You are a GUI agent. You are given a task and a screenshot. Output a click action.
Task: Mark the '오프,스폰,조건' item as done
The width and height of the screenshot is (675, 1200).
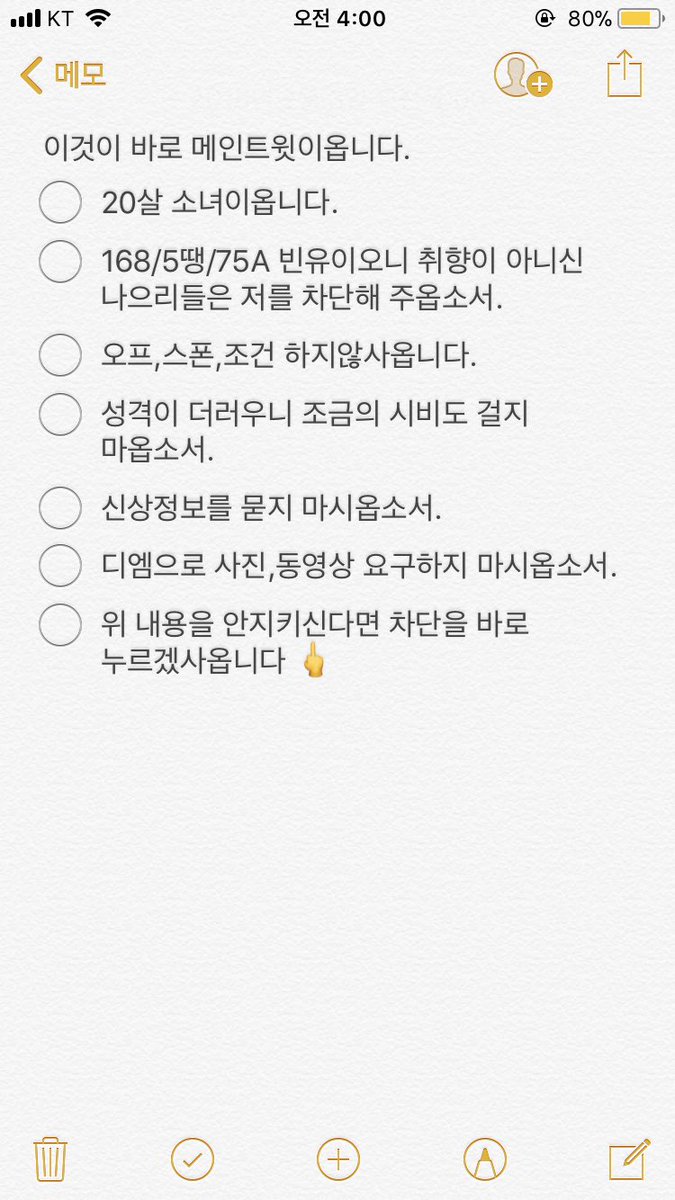60,355
